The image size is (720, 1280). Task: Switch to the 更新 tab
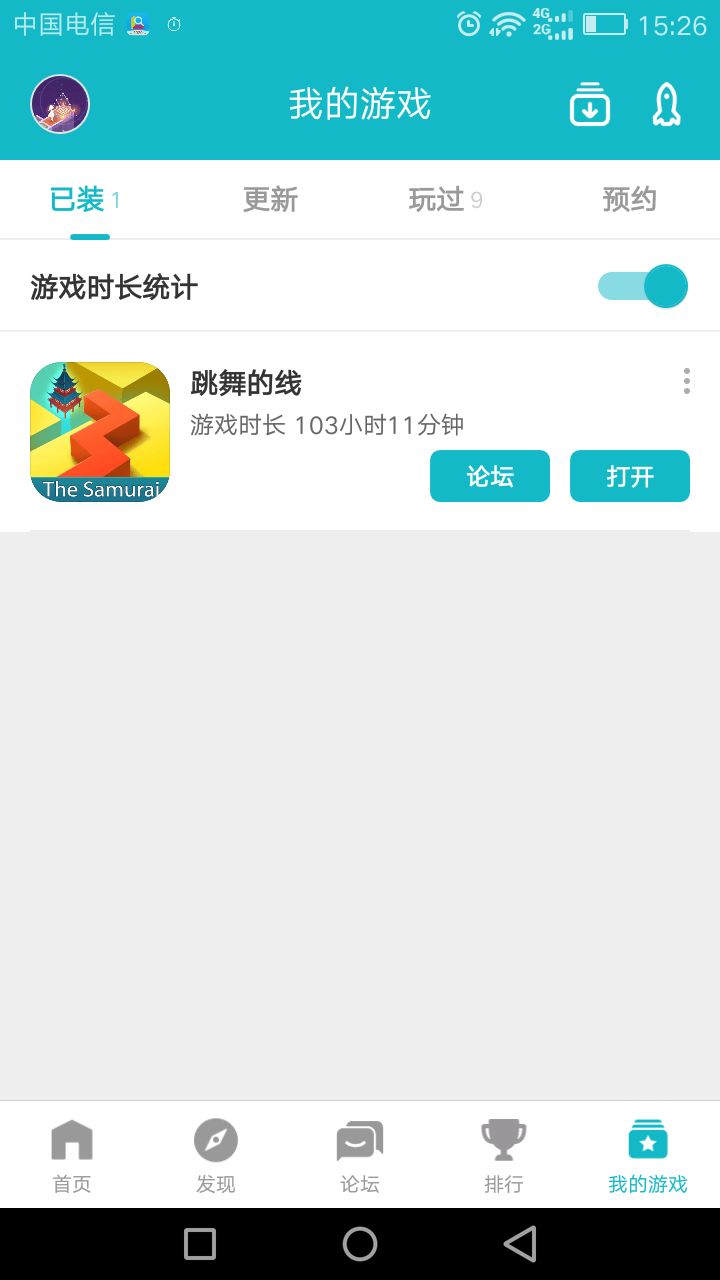(270, 200)
